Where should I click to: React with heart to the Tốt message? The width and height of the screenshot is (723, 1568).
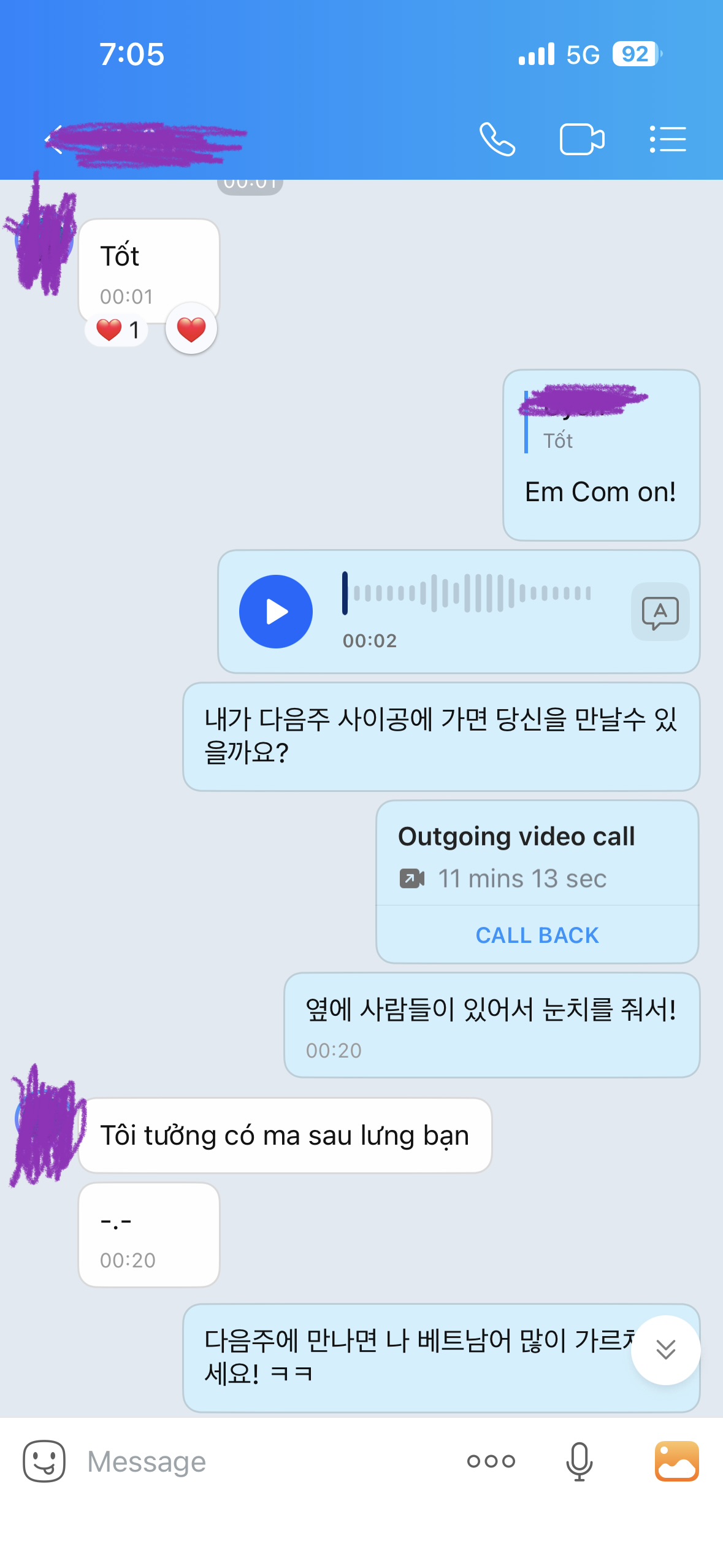click(x=191, y=329)
